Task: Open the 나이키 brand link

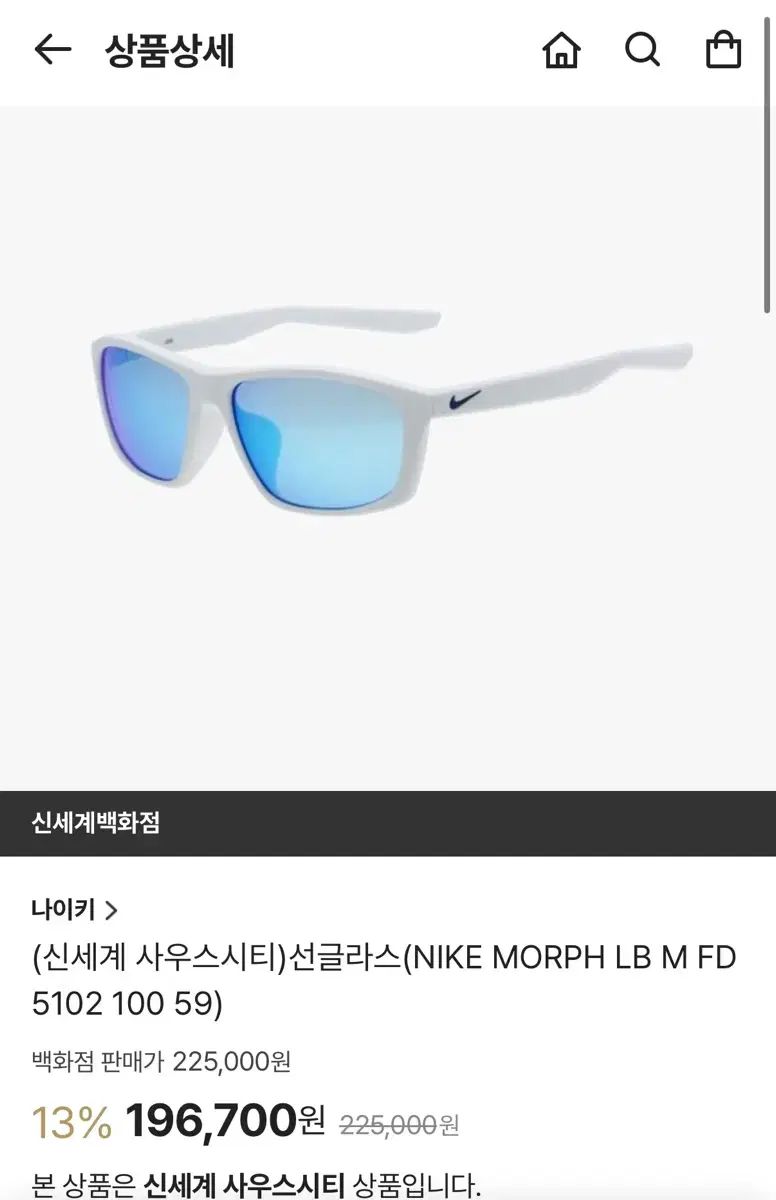Action: pyautogui.click(x=75, y=909)
